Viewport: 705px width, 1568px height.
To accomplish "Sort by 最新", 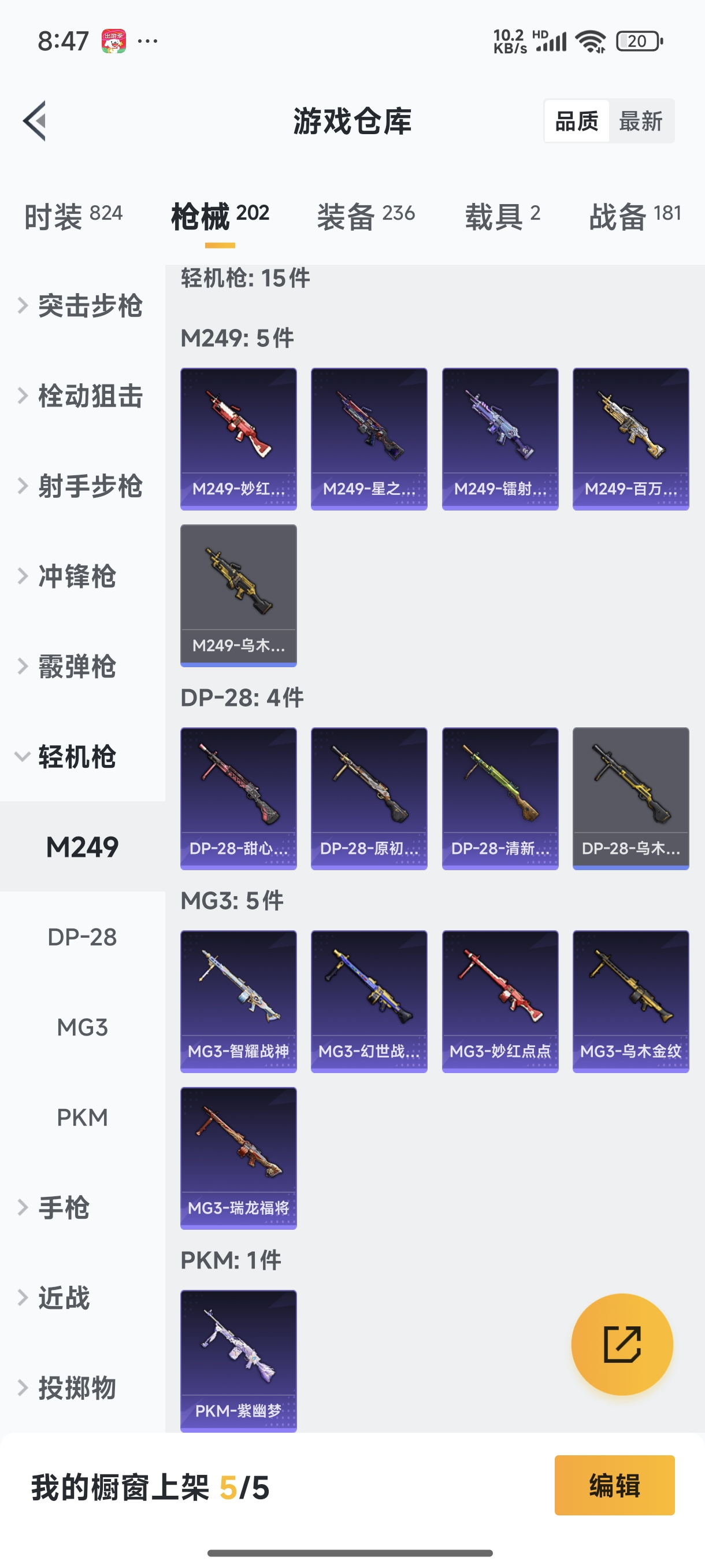I will [640, 121].
